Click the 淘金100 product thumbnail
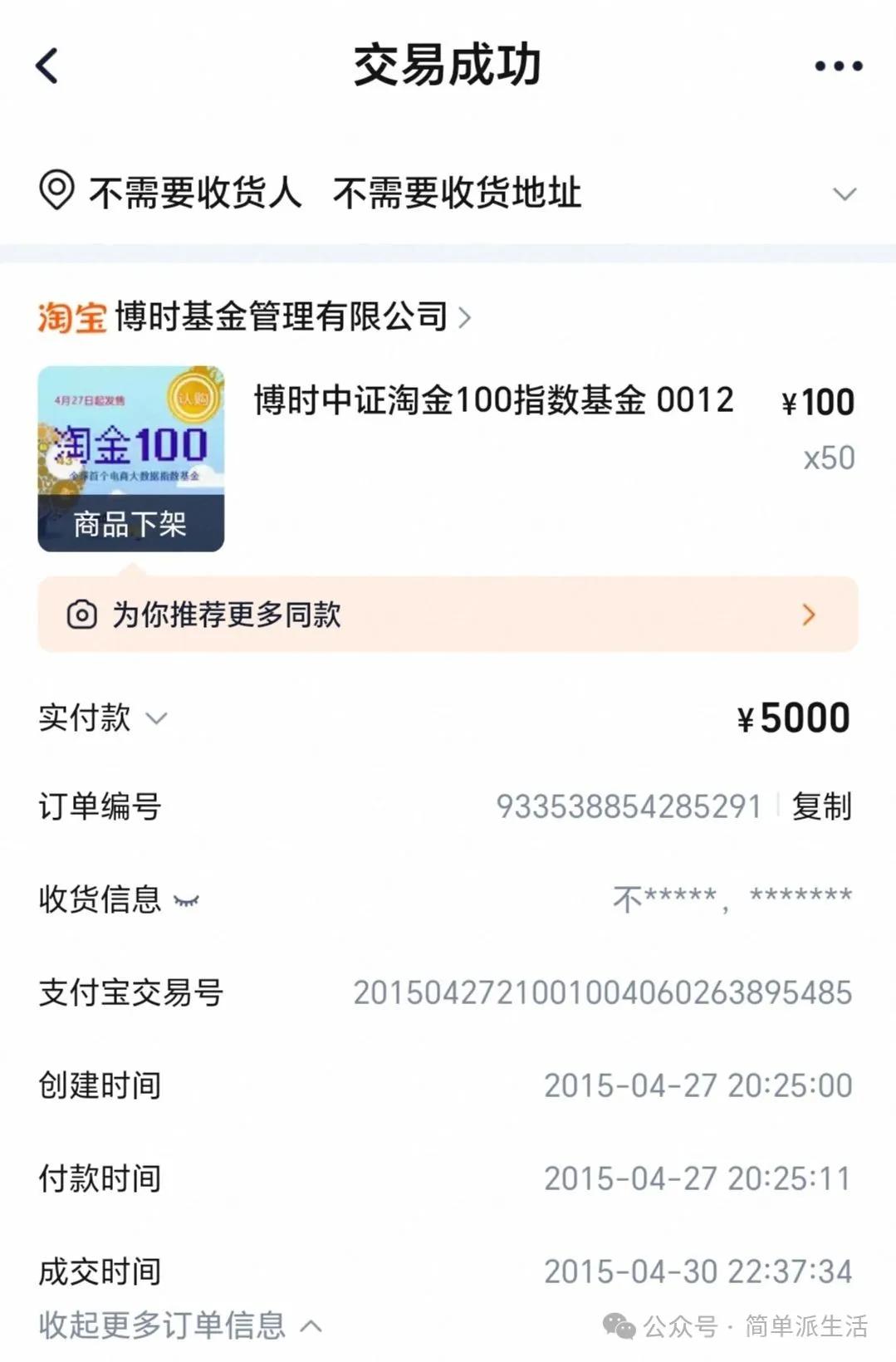The image size is (896, 1362). tap(130, 440)
